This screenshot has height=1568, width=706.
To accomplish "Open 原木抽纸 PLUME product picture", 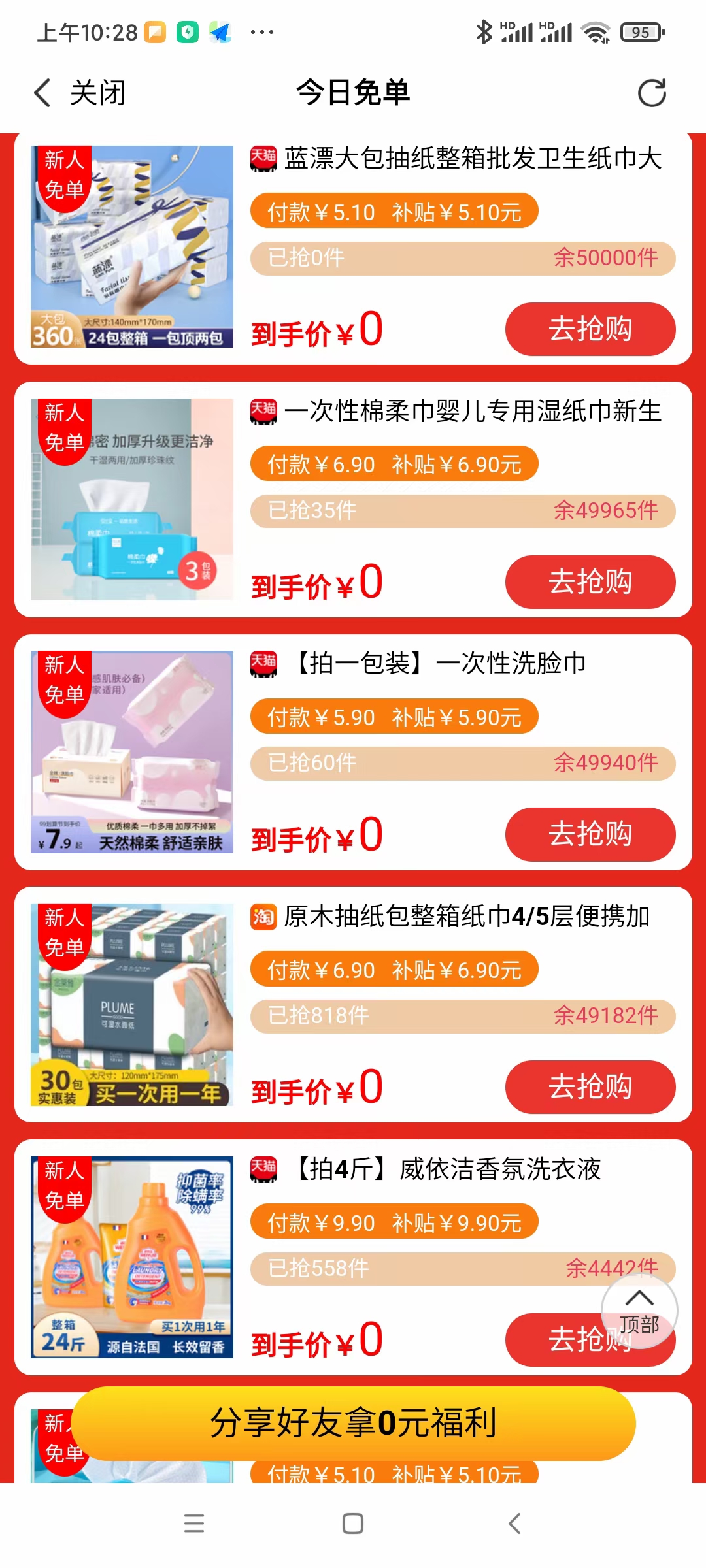I will tap(132, 1005).
